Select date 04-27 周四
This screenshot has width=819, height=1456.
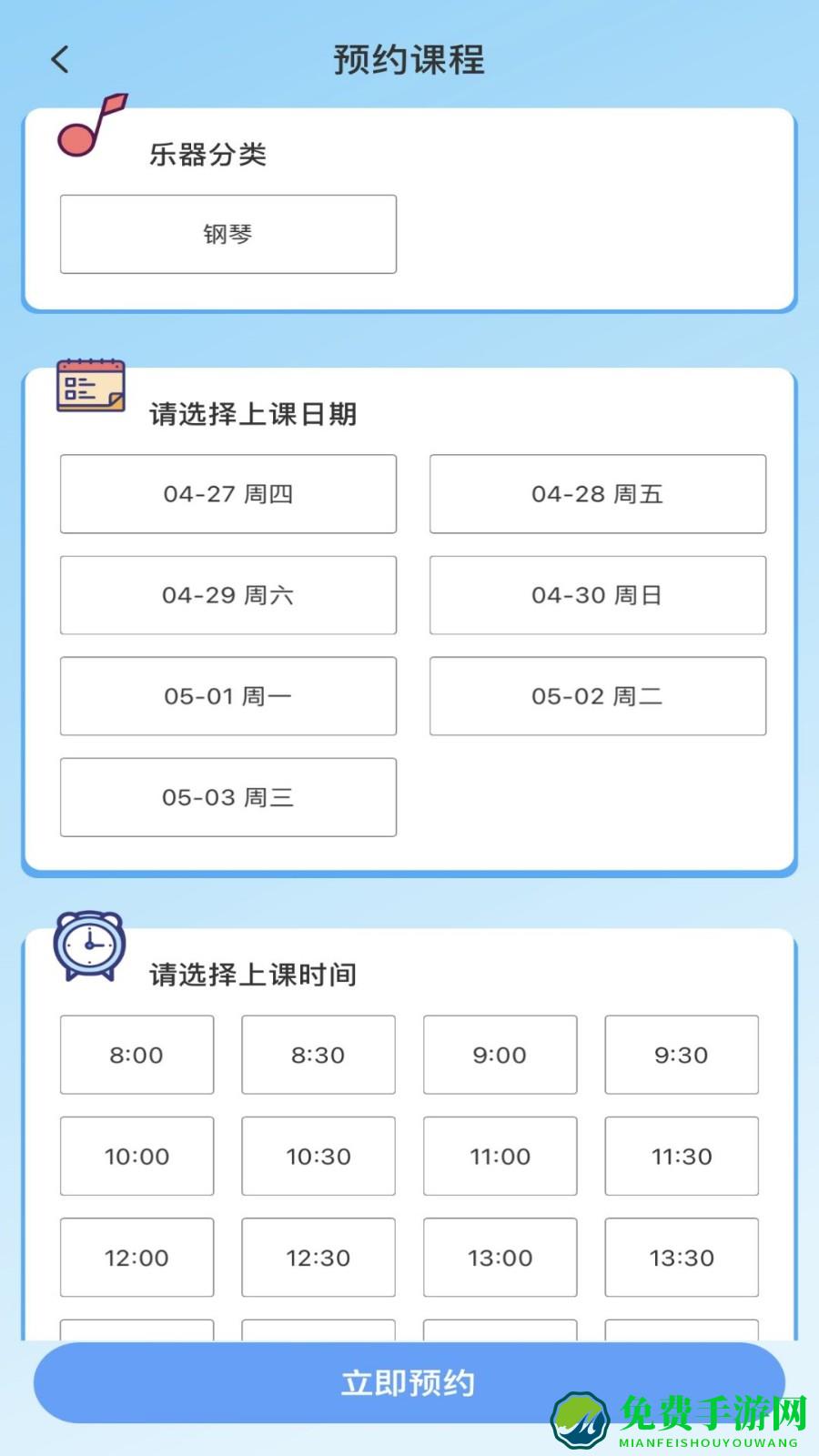click(227, 494)
